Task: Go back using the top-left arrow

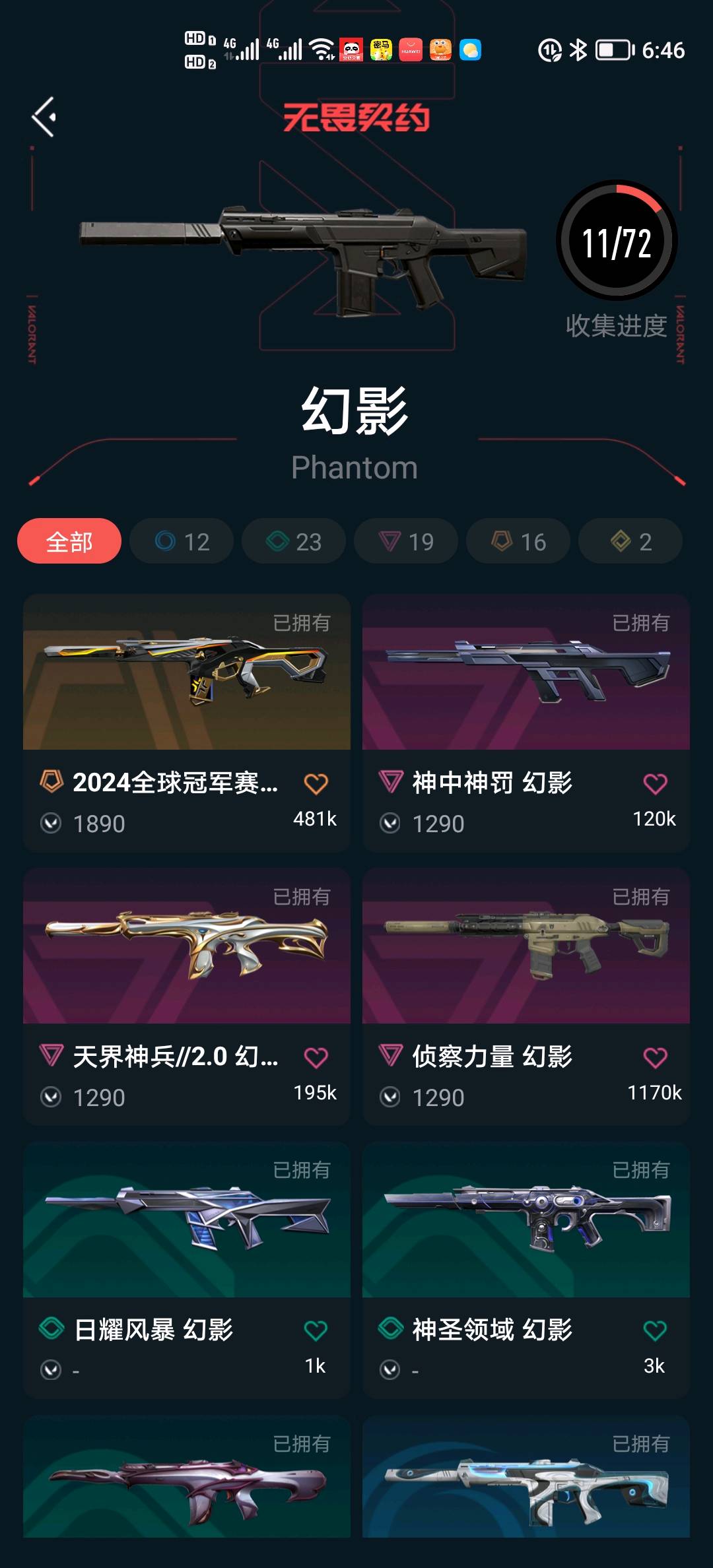Action: pos(44,117)
